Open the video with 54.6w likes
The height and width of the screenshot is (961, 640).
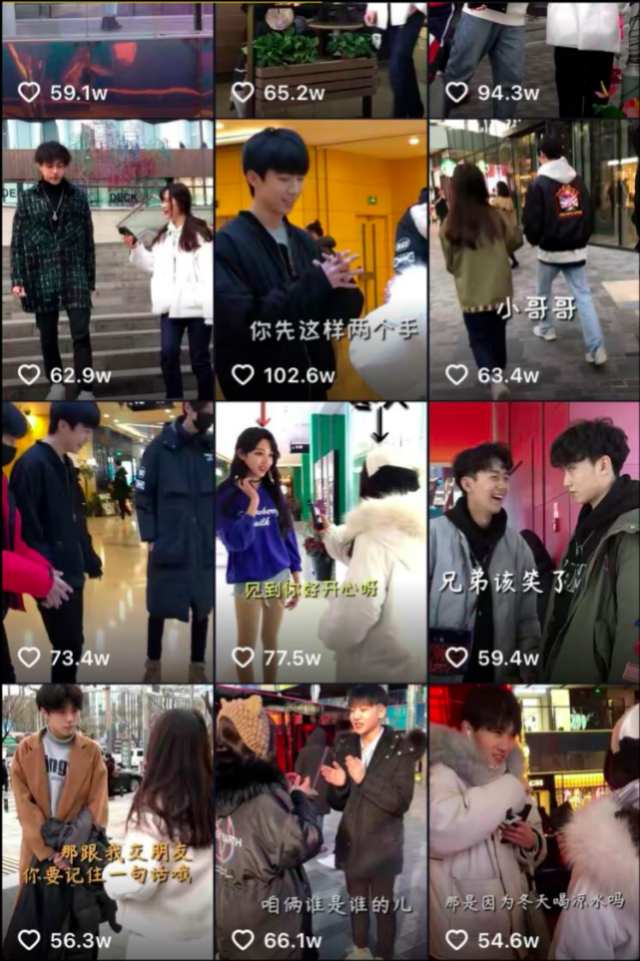(534, 820)
